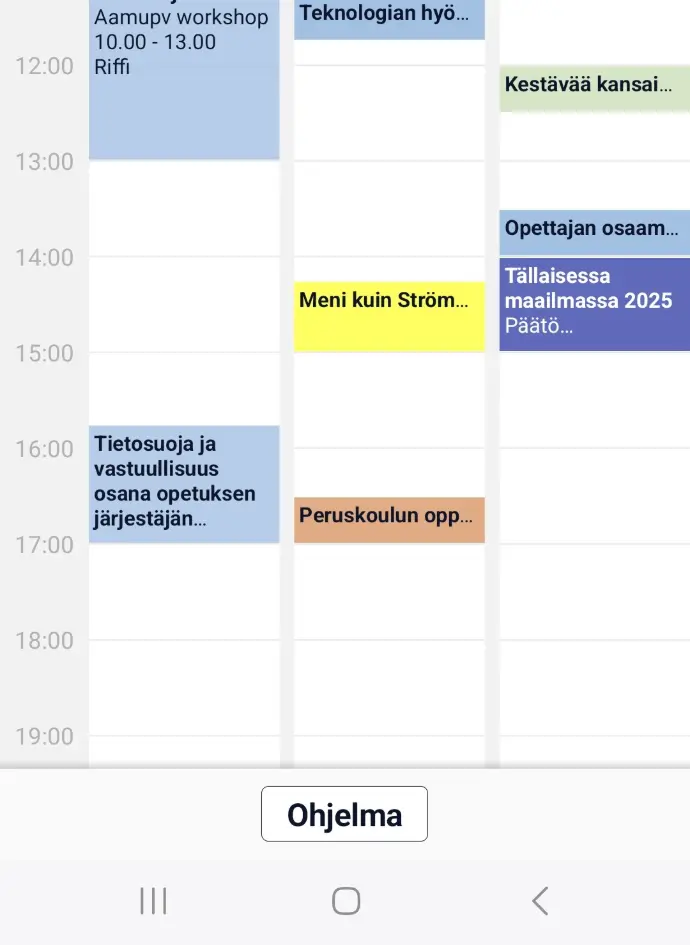Open Tällaisessa maailmassa 2025 event
Screen dimensions: 690x945
pos(595,304)
